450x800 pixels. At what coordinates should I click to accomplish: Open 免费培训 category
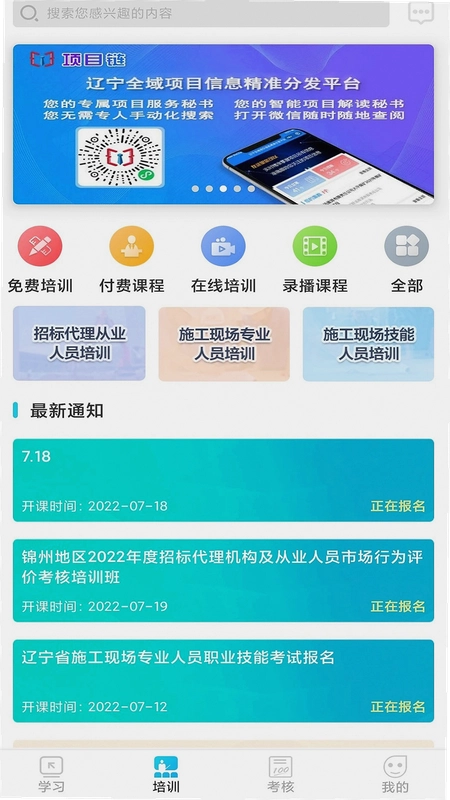pos(40,260)
